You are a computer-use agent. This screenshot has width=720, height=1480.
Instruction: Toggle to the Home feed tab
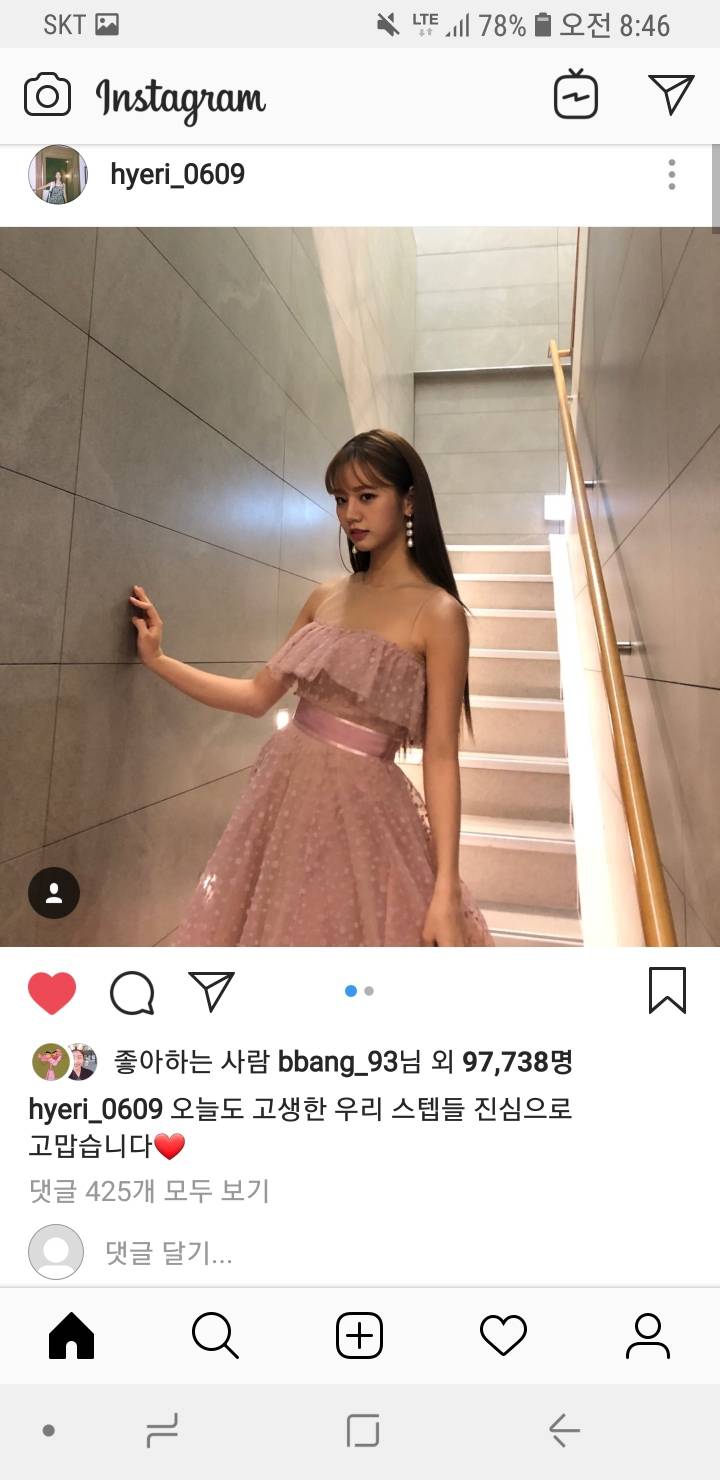click(x=72, y=1334)
